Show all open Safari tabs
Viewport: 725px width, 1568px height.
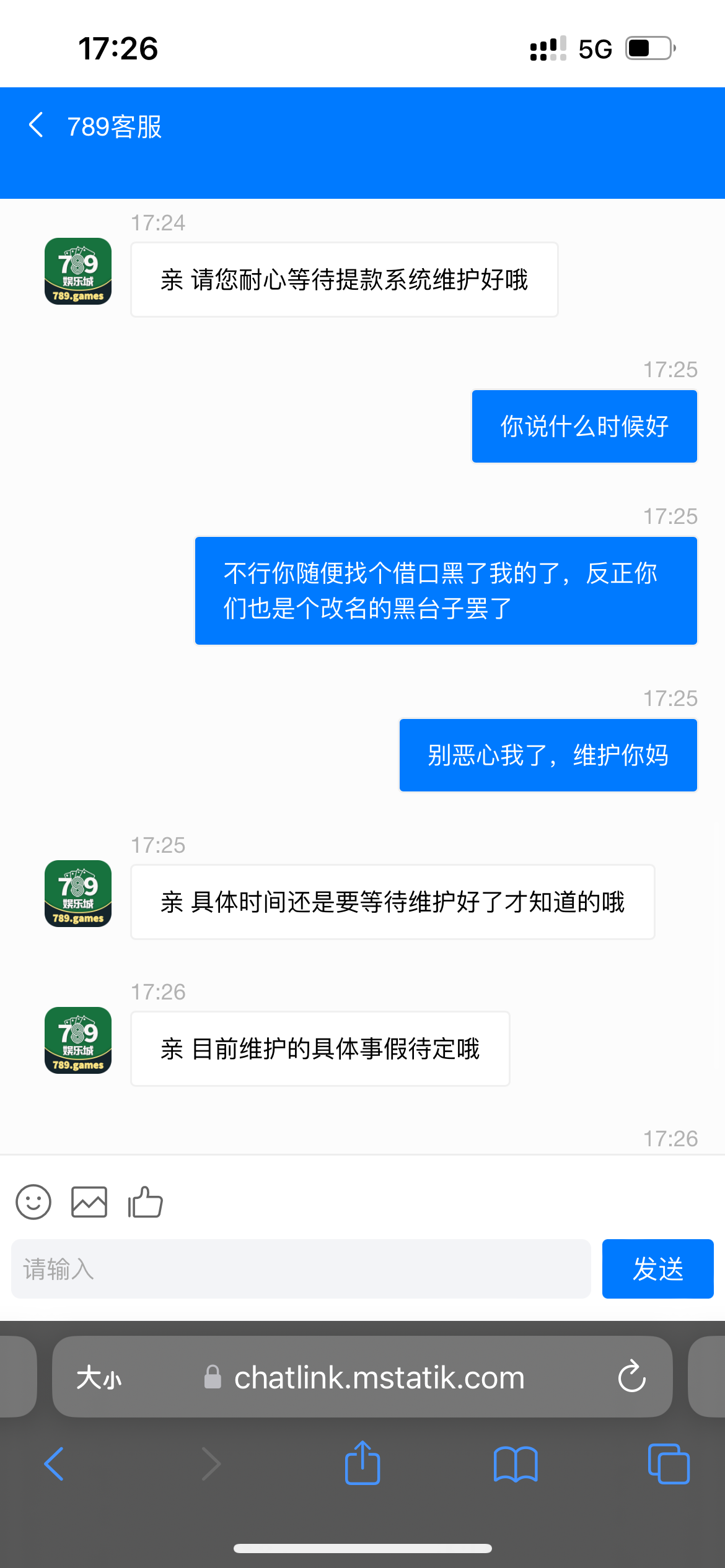tap(669, 1464)
